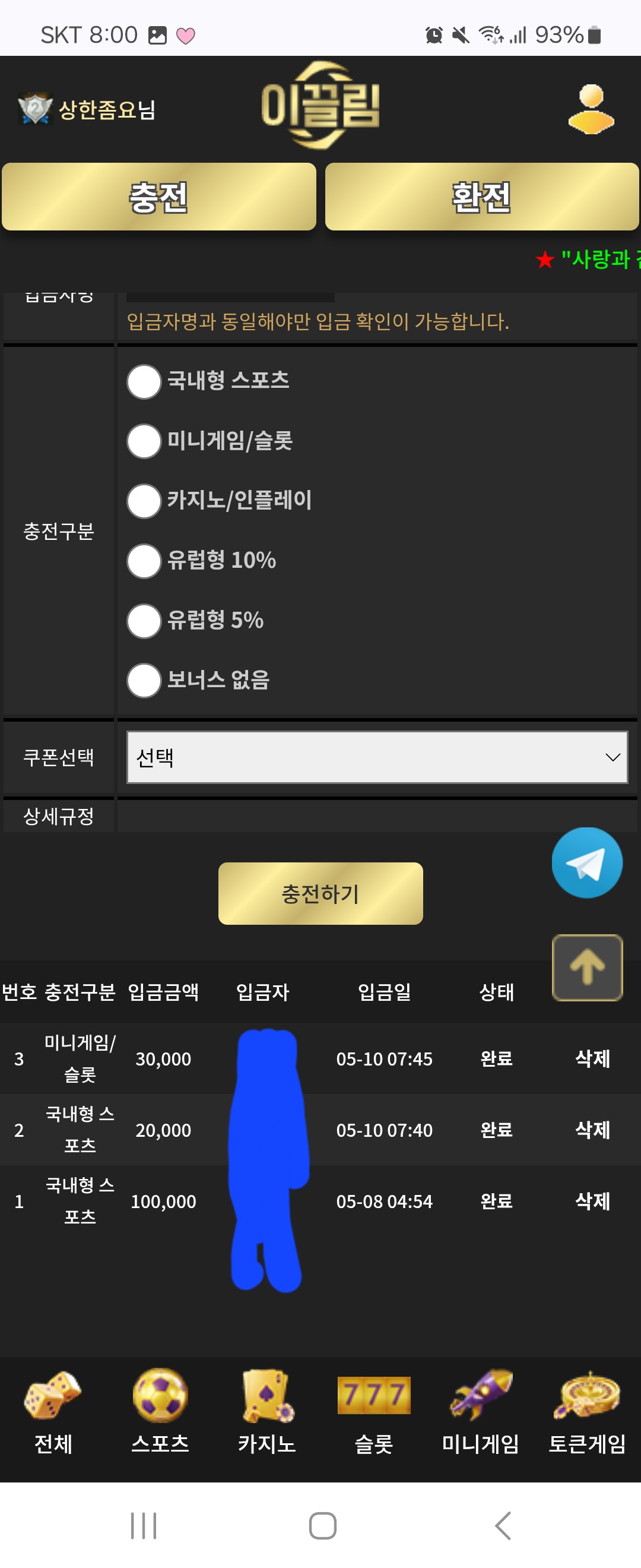This screenshot has height=1568, width=641.
Task: Tap the scroll-to-top arrow button
Action: (587, 967)
